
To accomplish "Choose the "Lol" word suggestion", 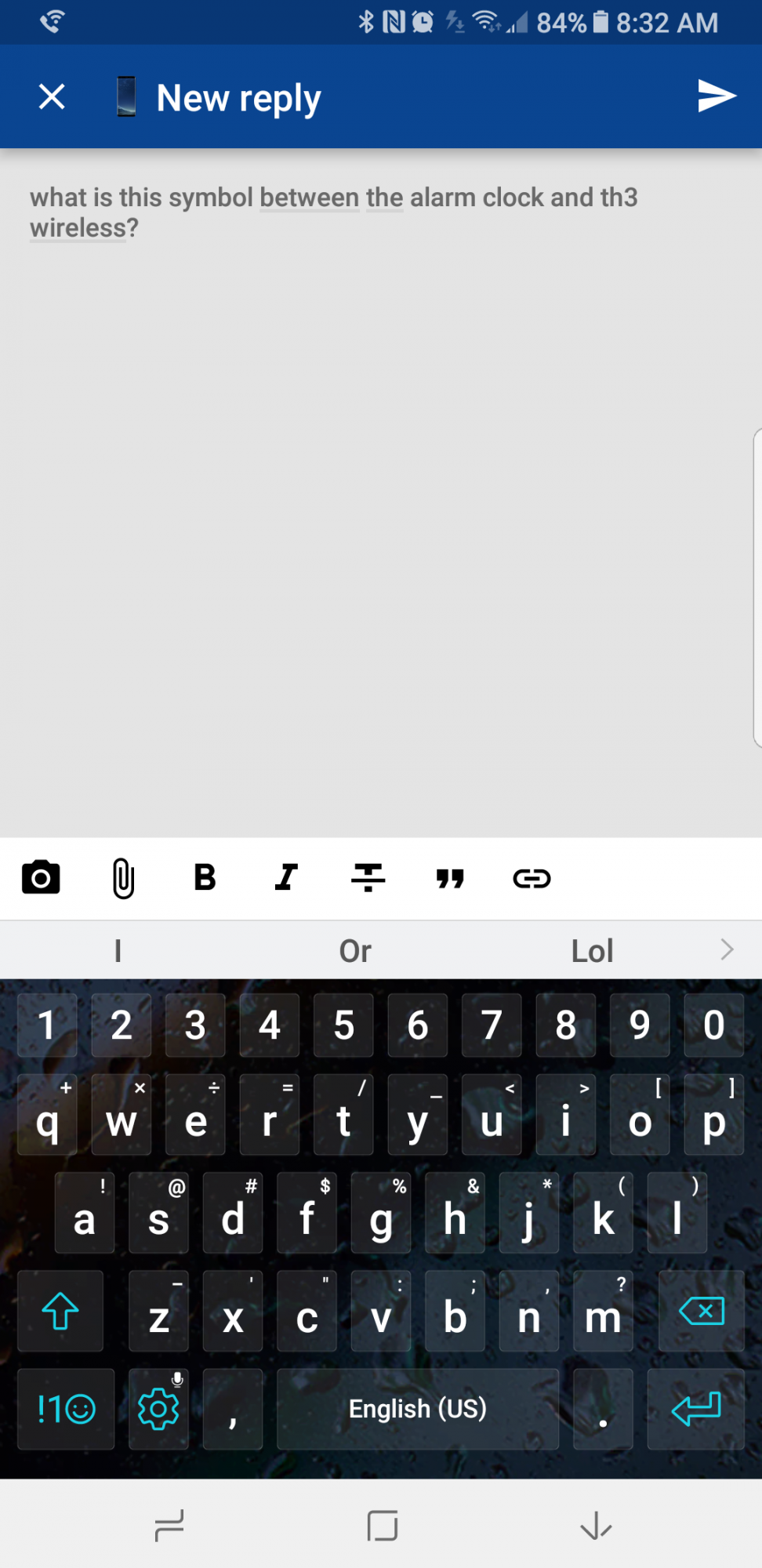I will [x=592, y=951].
